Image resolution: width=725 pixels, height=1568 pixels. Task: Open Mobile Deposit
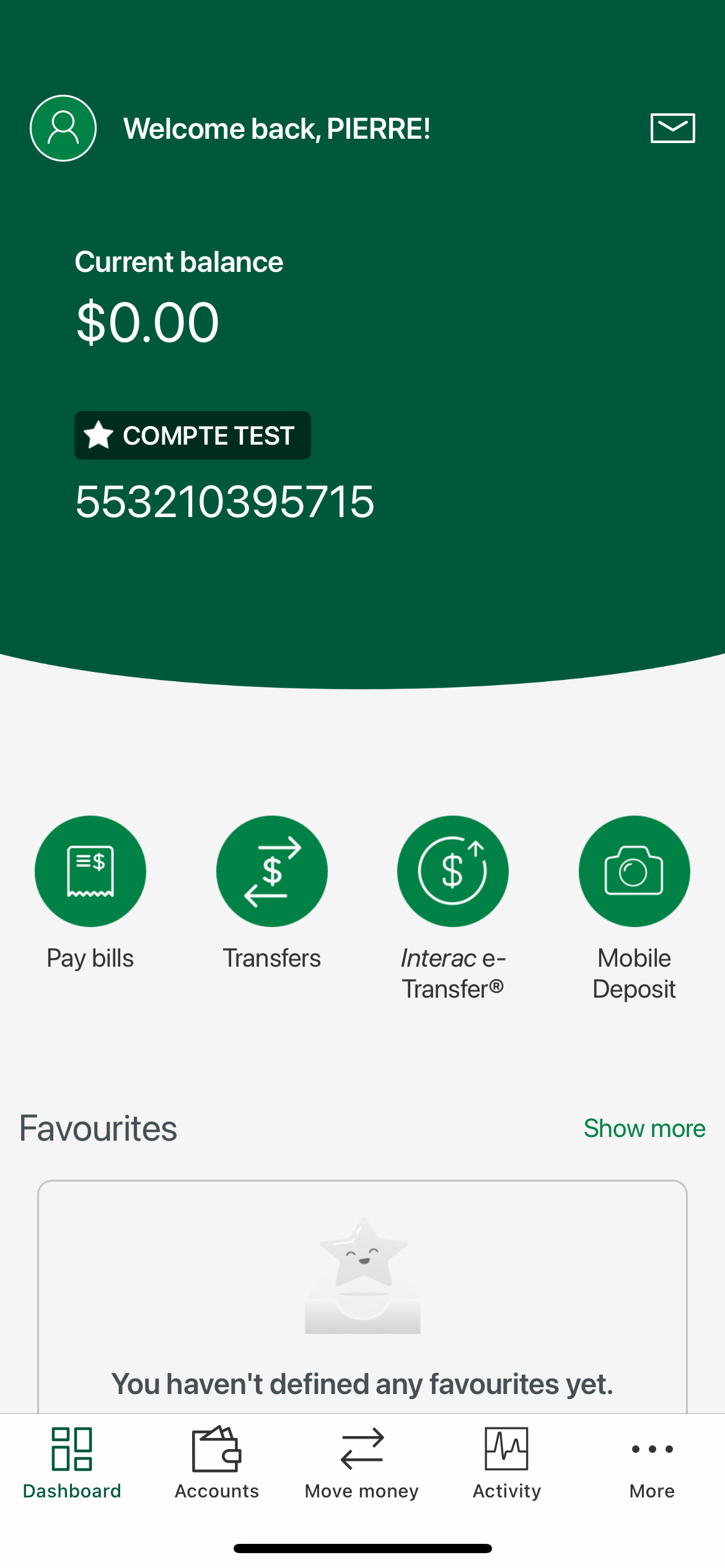pyautogui.click(x=634, y=871)
